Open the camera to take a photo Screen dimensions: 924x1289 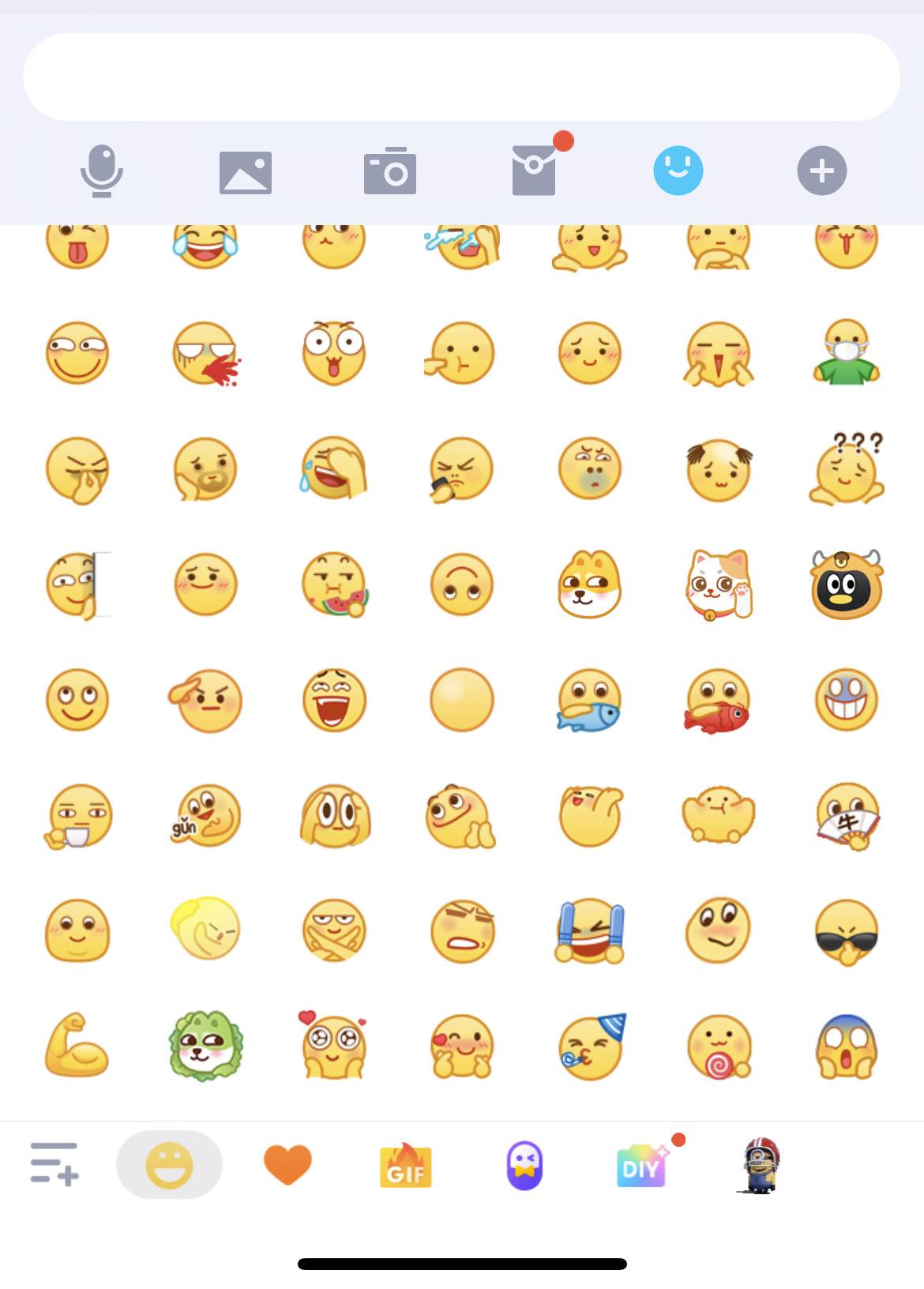[x=389, y=171]
